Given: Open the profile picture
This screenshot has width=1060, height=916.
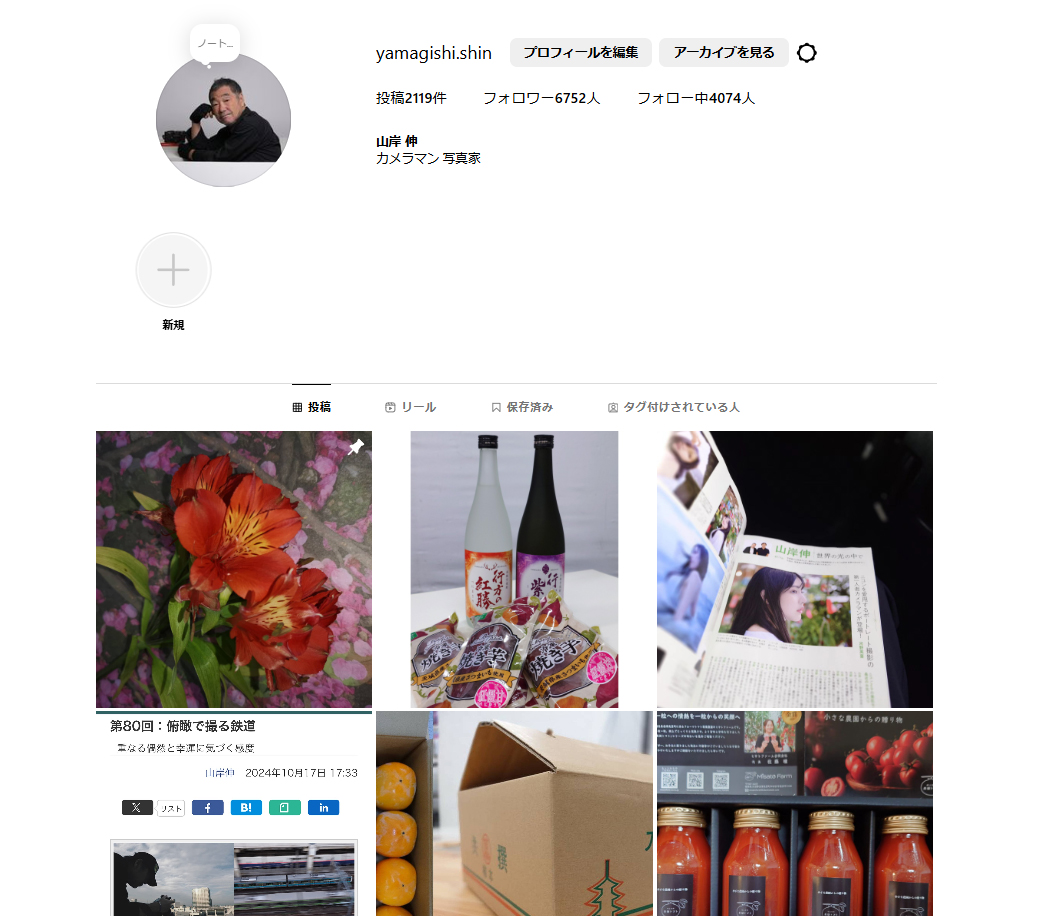Looking at the screenshot, I should [223, 122].
